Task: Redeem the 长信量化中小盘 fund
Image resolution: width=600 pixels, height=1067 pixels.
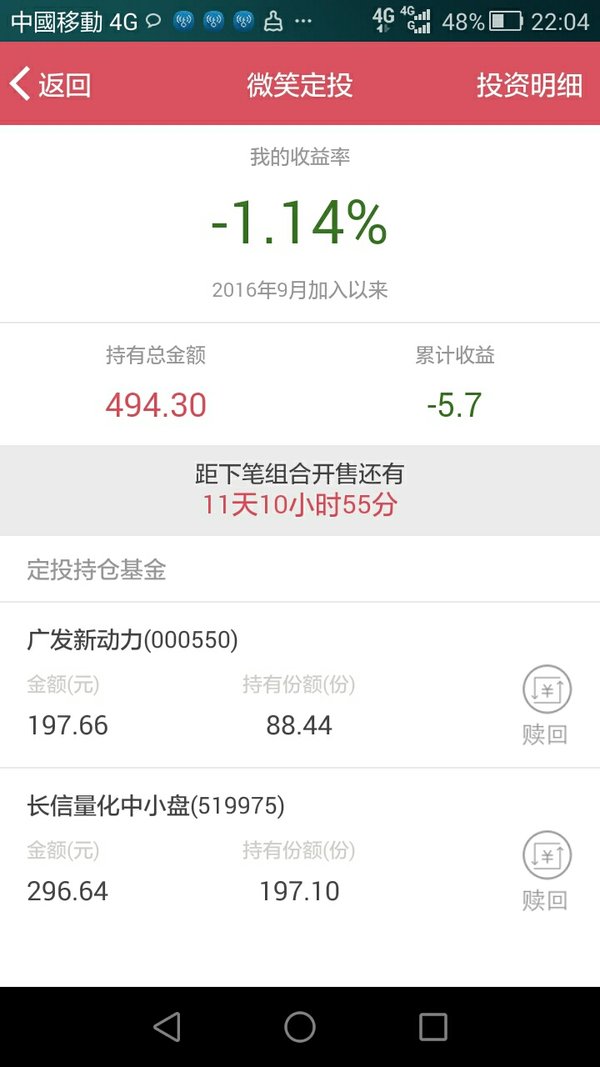Action: coord(546,870)
